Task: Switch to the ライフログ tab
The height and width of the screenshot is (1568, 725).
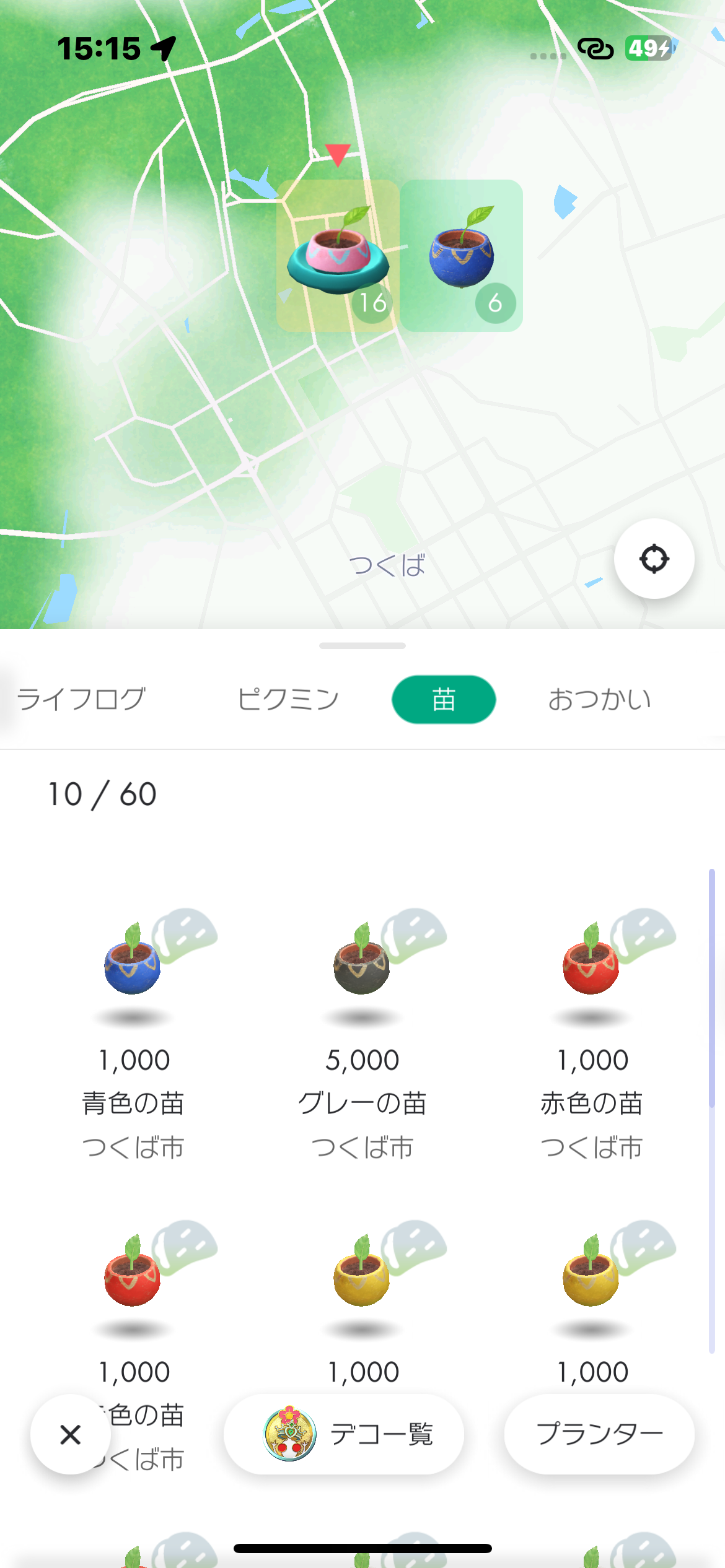Action: coord(81,700)
